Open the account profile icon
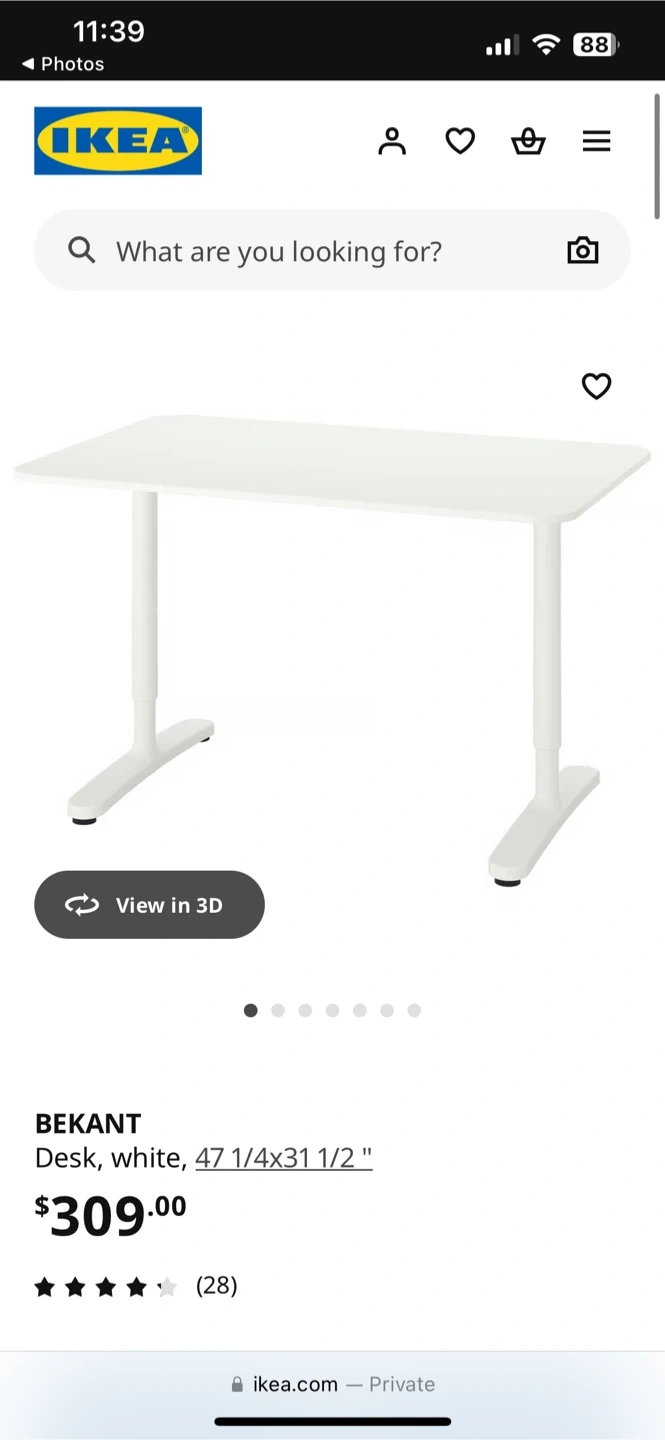The width and height of the screenshot is (665, 1440). point(392,141)
